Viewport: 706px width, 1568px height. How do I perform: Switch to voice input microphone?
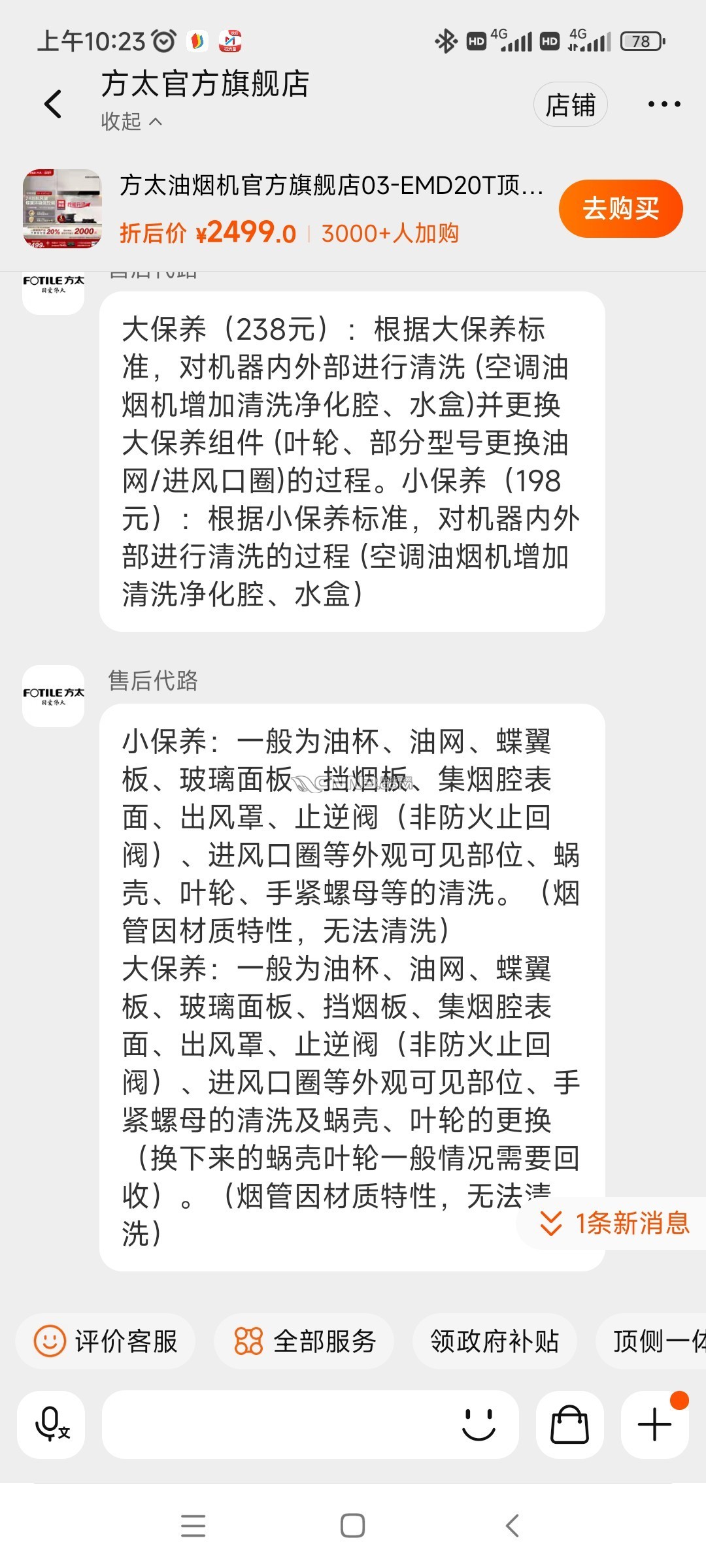click(x=51, y=1424)
